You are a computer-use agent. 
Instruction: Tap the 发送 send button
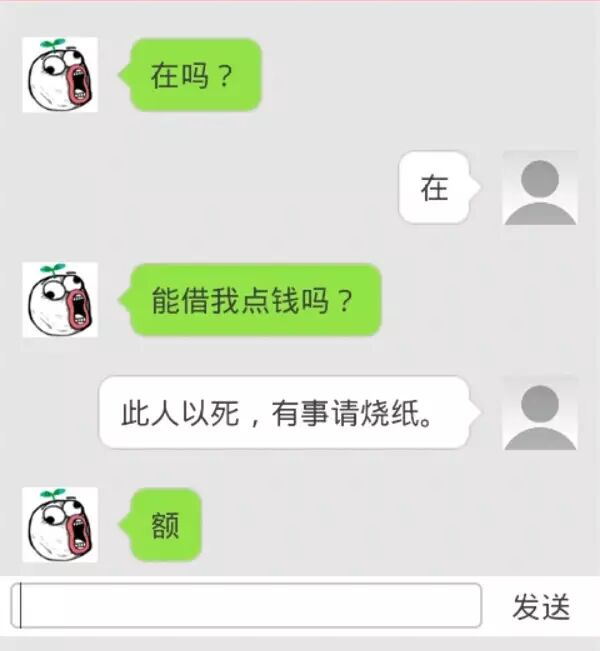(x=541, y=606)
